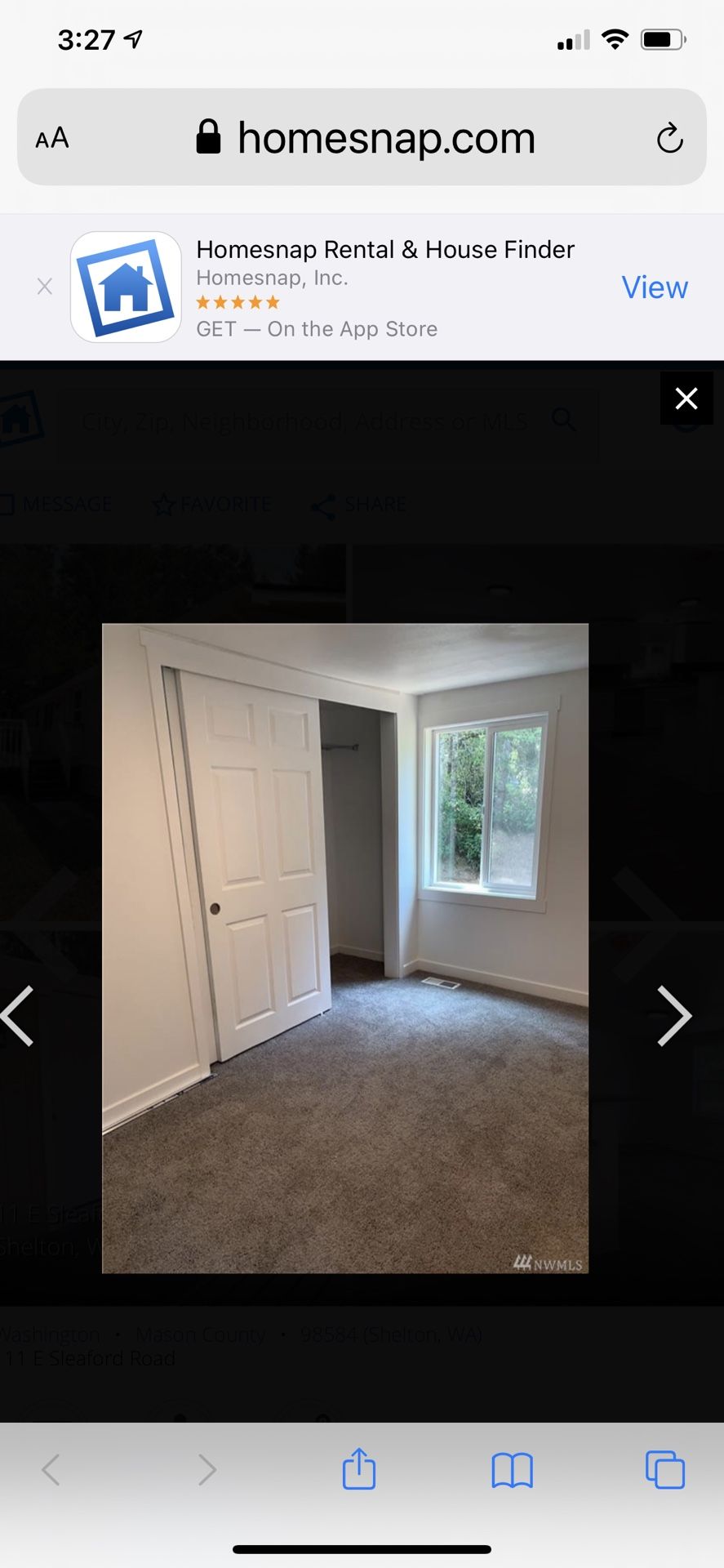Show the next listing photo
Image resolution: width=724 pixels, height=1568 pixels.
pos(674,1016)
